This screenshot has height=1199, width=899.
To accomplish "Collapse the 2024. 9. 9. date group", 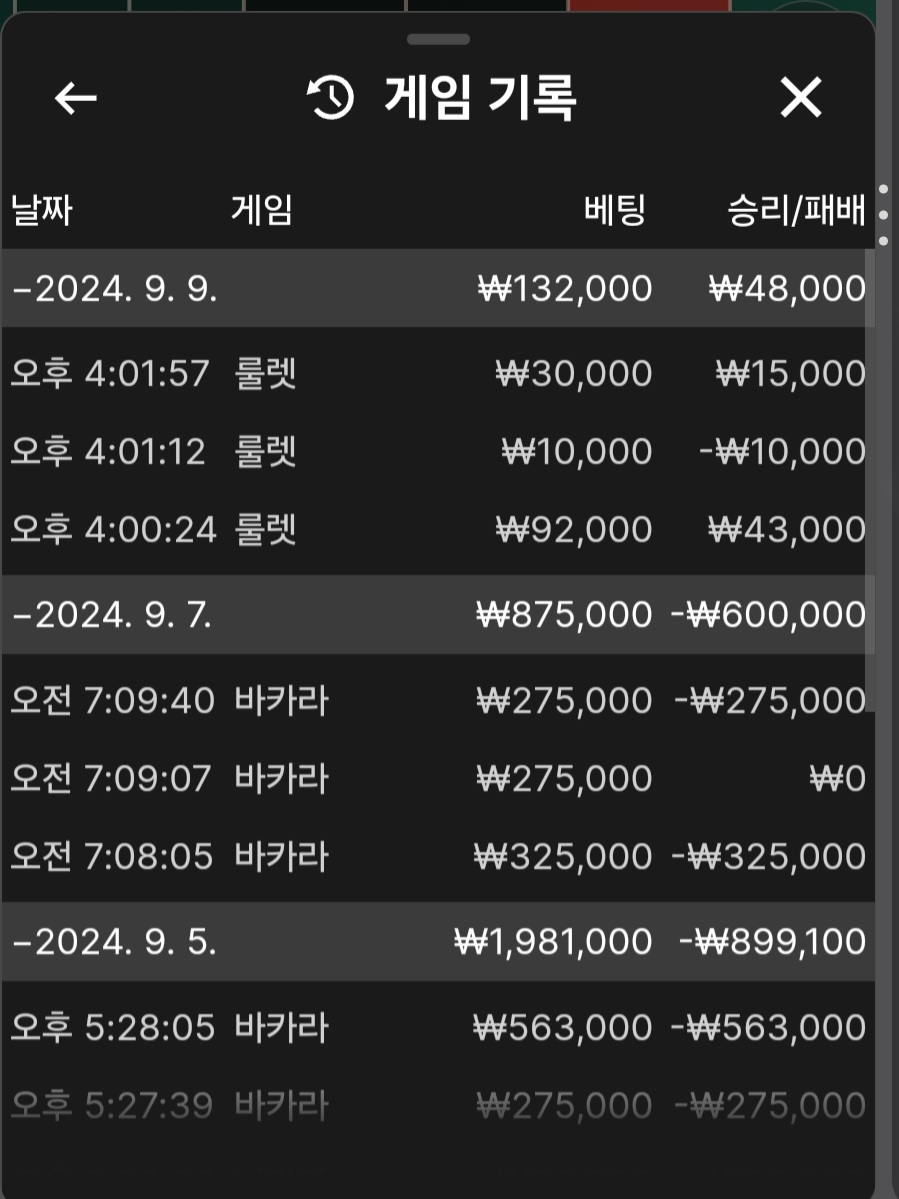I will pos(115,289).
